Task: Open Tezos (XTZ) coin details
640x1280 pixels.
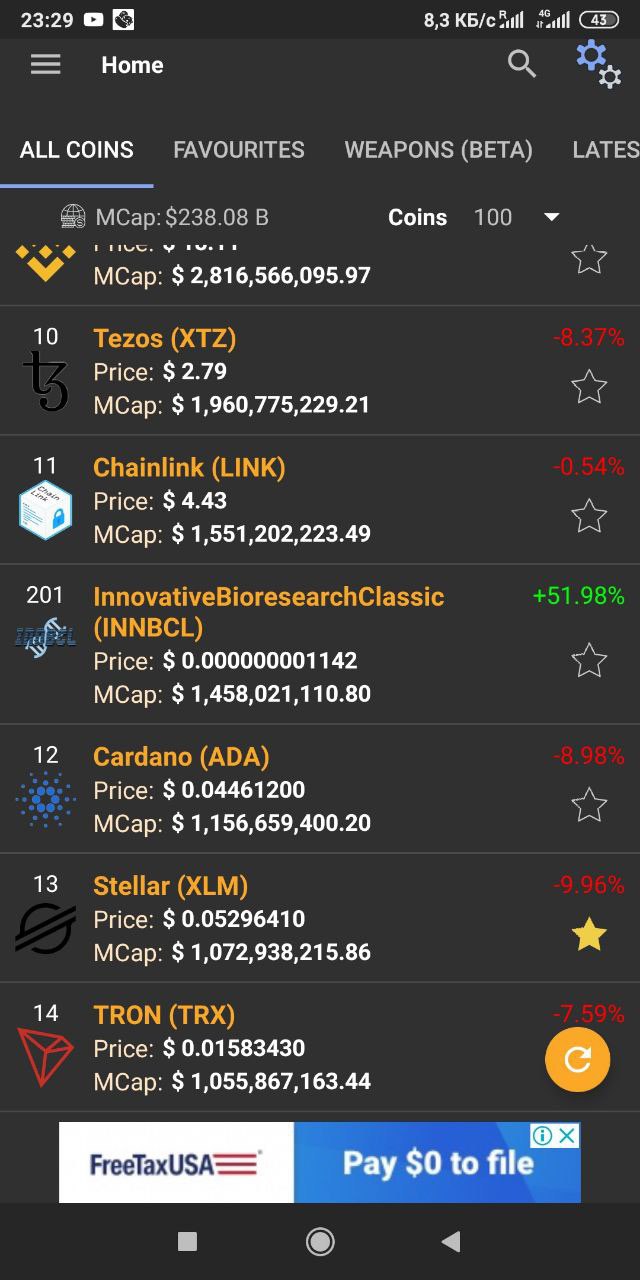Action: (x=320, y=371)
